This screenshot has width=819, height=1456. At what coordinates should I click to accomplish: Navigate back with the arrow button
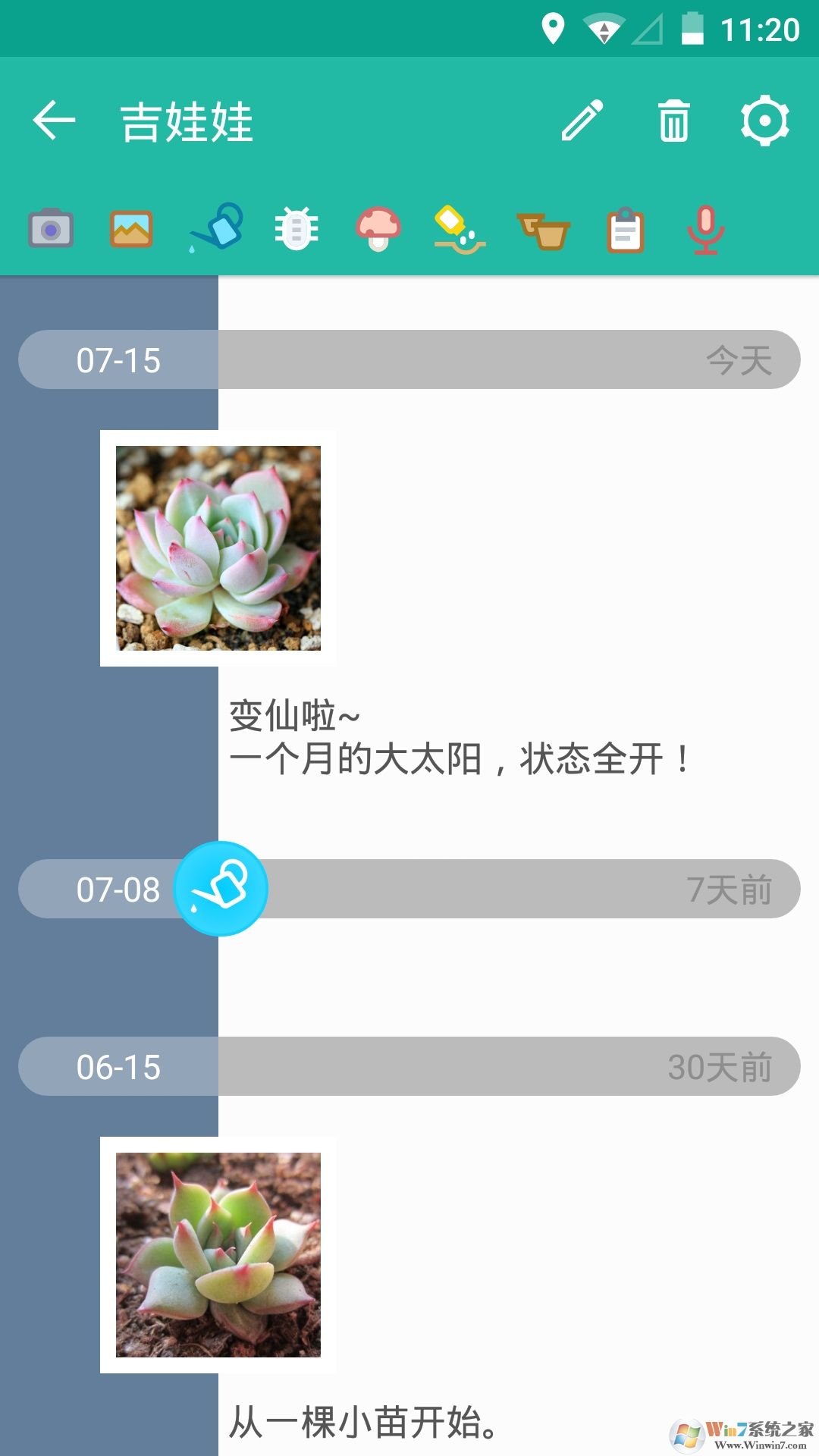53,121
